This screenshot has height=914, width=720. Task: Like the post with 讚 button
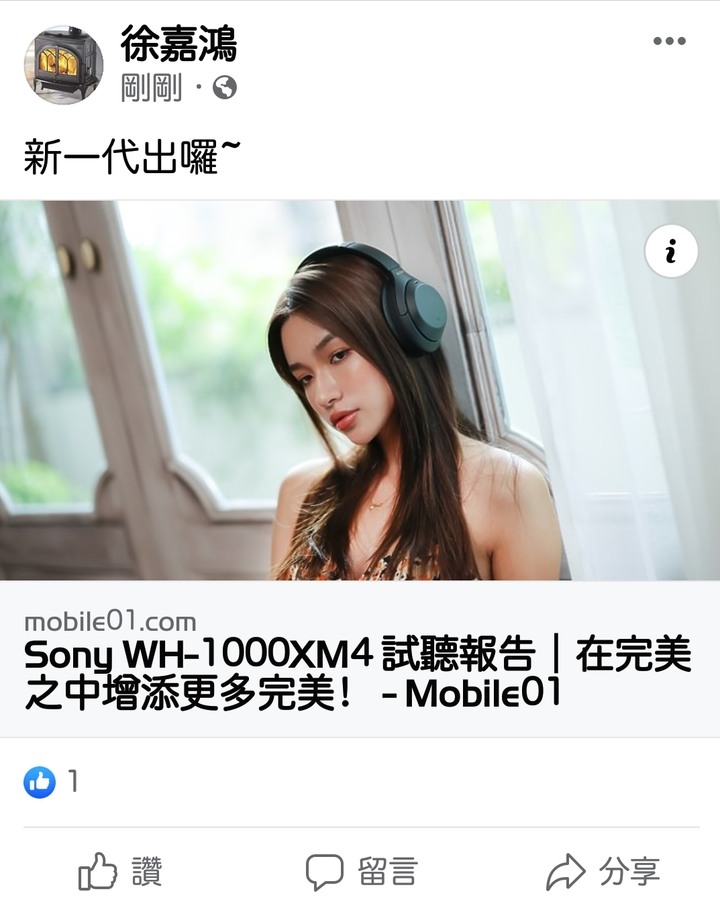(120, 872)
